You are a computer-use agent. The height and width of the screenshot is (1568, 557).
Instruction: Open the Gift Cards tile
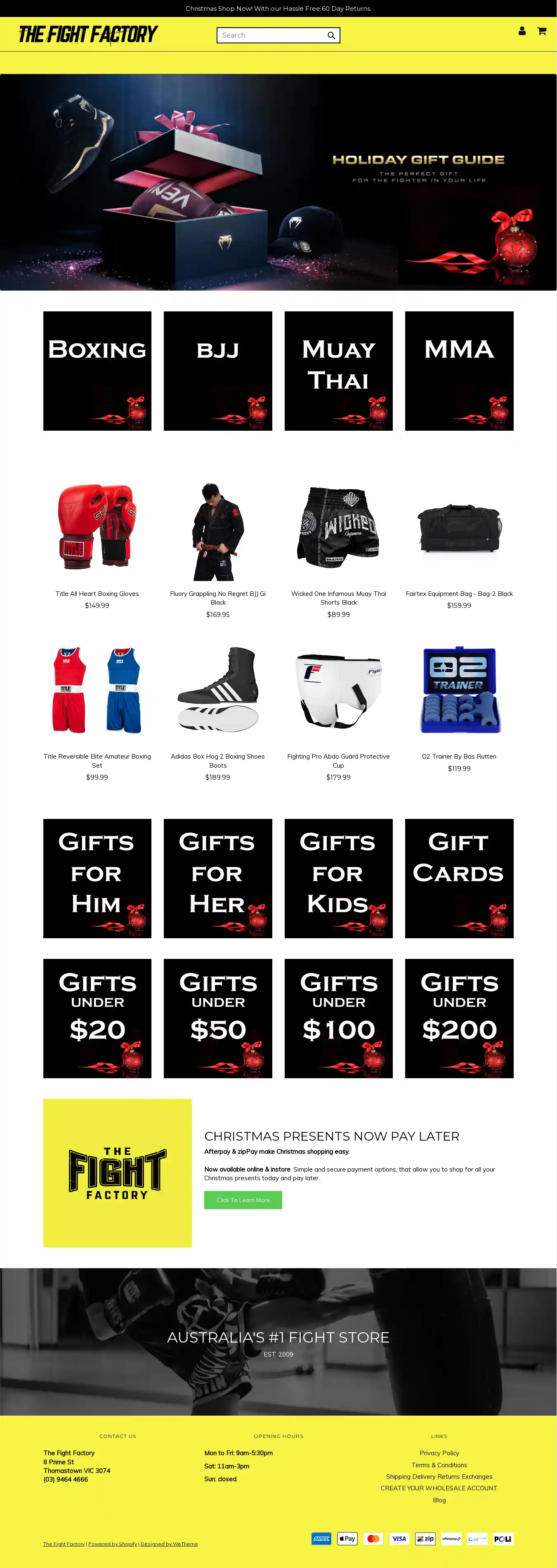(x=459, y=878)
